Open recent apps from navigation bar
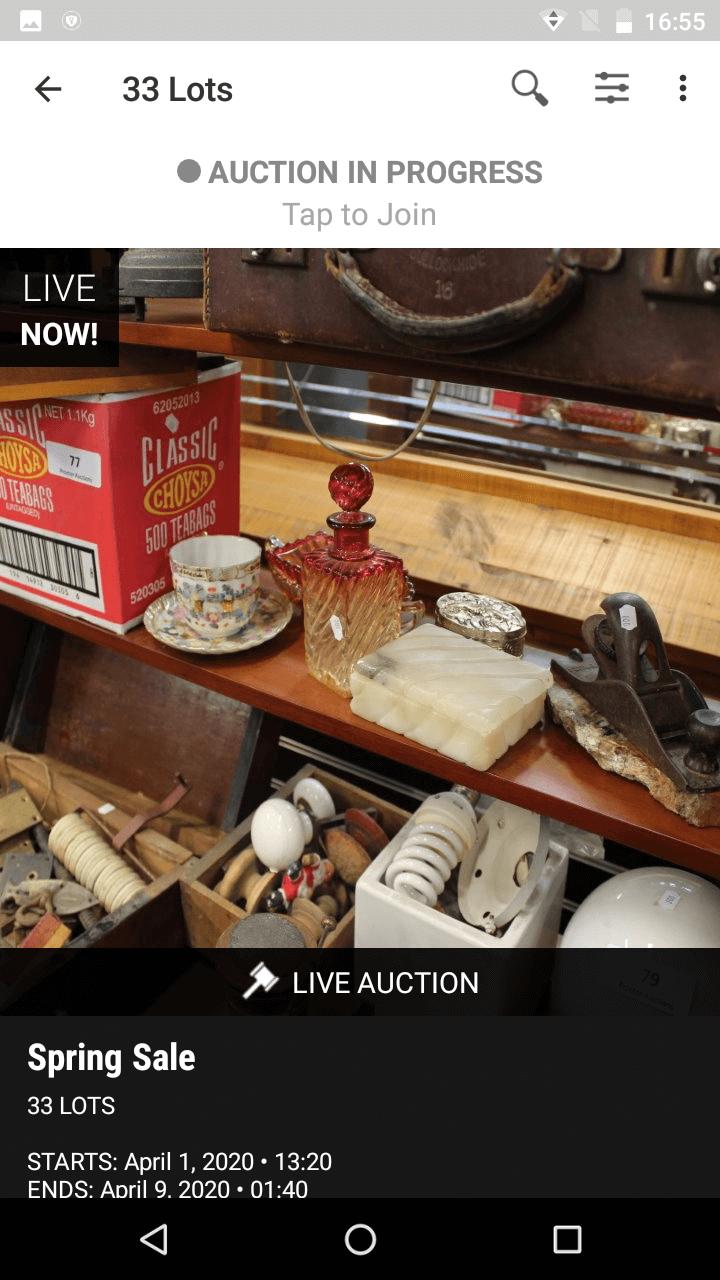The height and width of the screenshot is (1280, 720). click(x=567, y=1240)
